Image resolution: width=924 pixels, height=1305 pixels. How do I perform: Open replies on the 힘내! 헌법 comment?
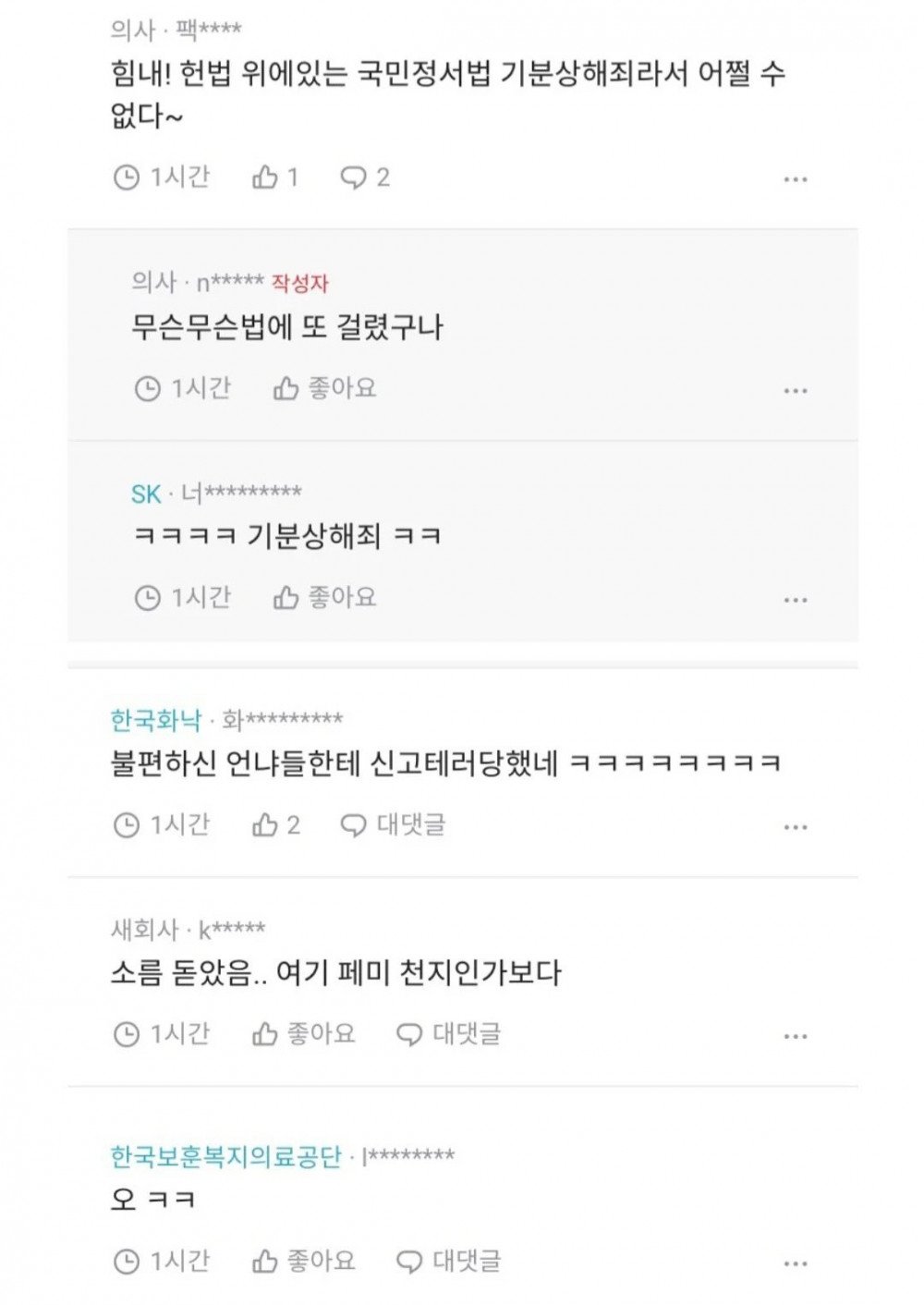coord(365,177)
